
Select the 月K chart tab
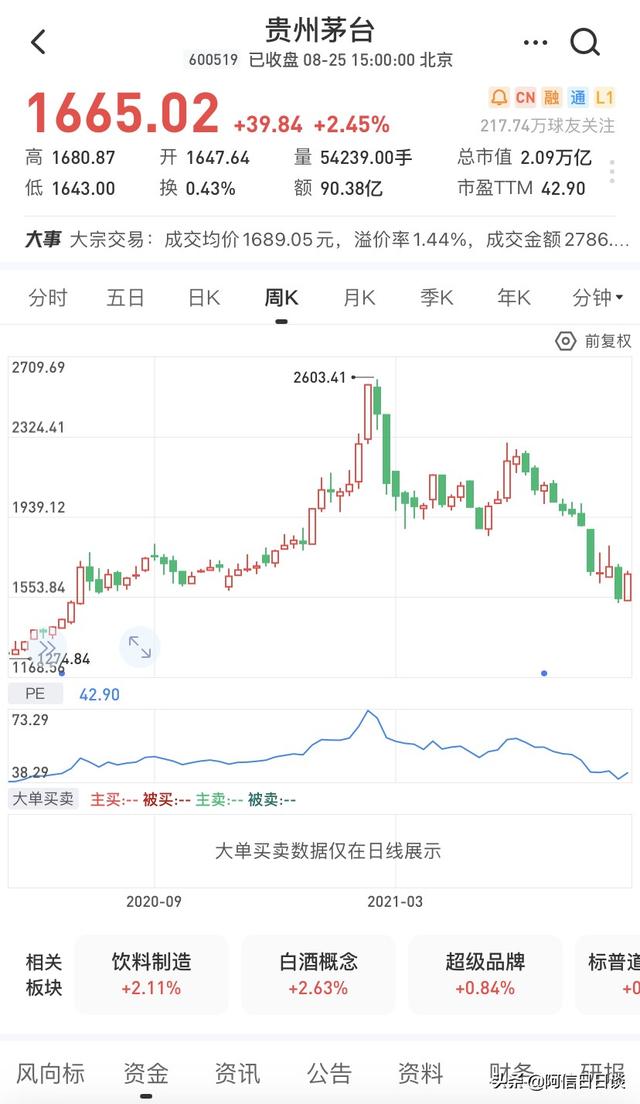click(x=359, y=297)
